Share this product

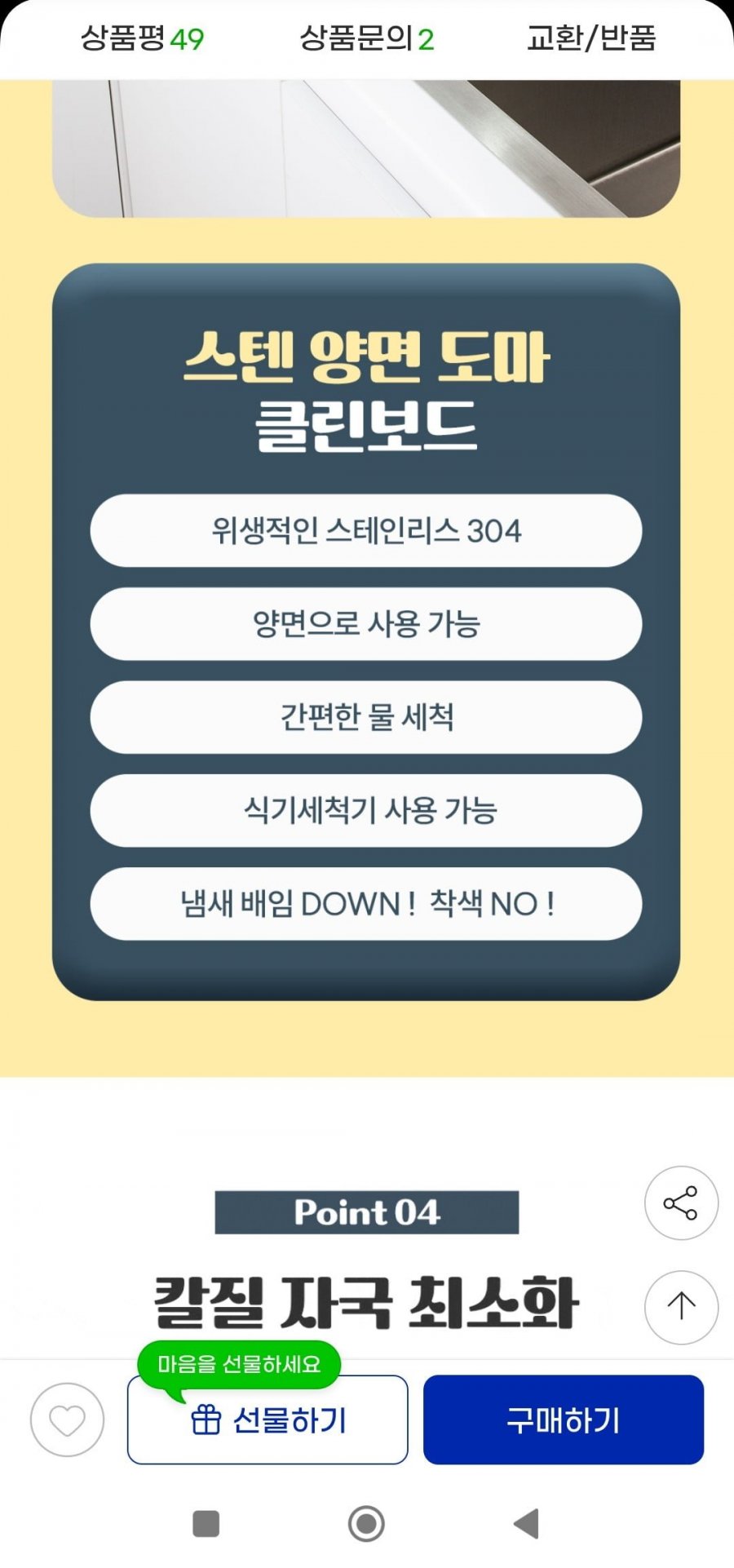pyautogui.click(x=681, y=1203)
